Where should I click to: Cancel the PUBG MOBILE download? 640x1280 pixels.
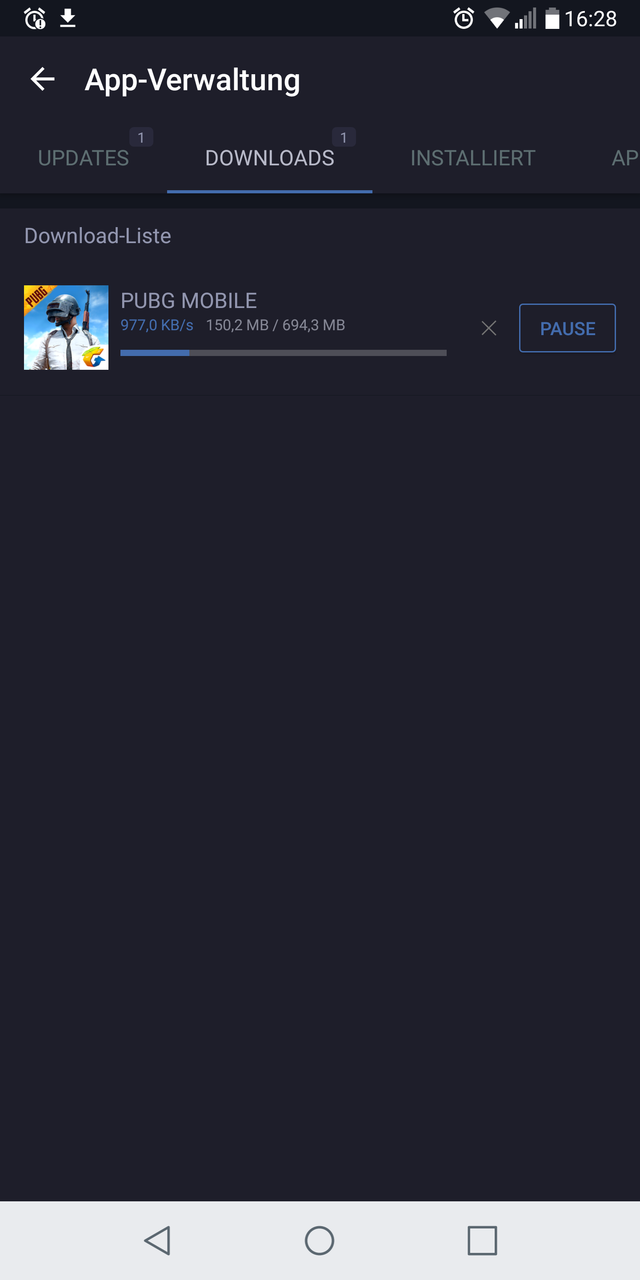coord(488,328)
